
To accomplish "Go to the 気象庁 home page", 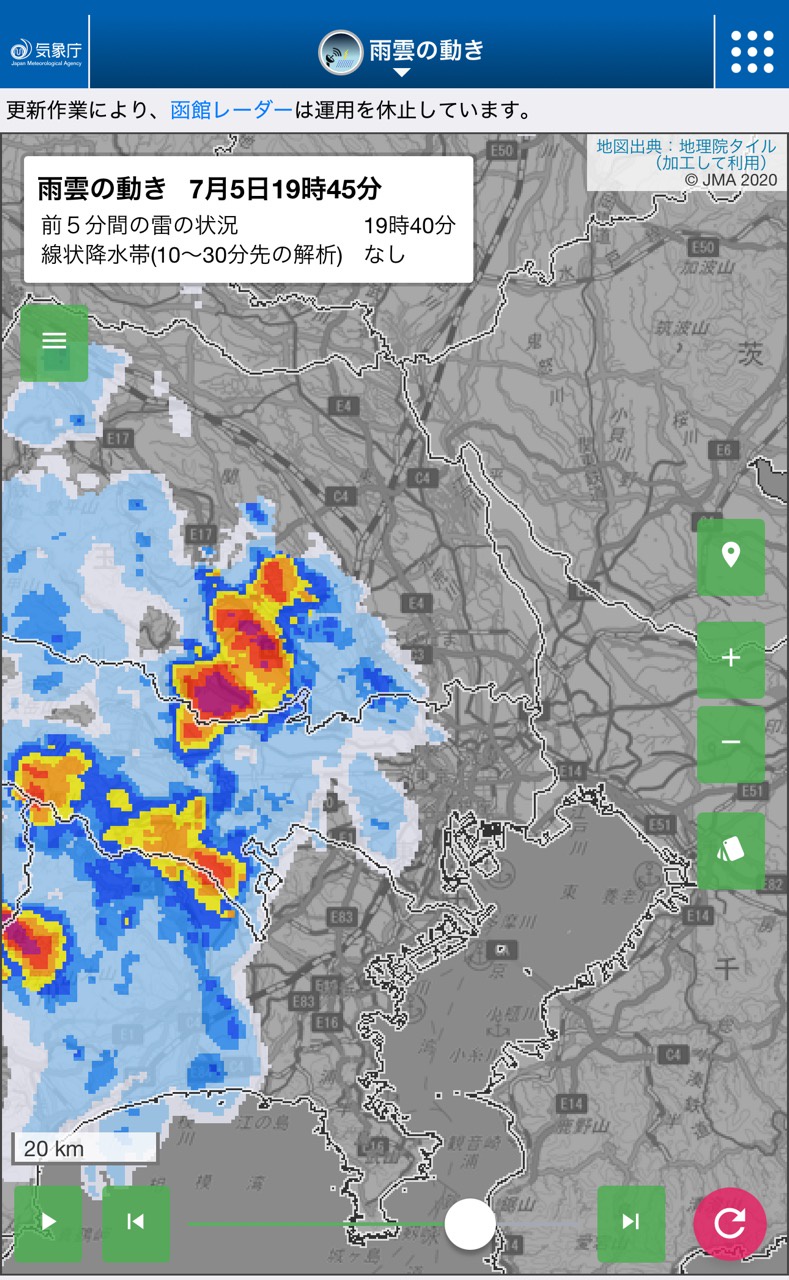I will [46, 51].
